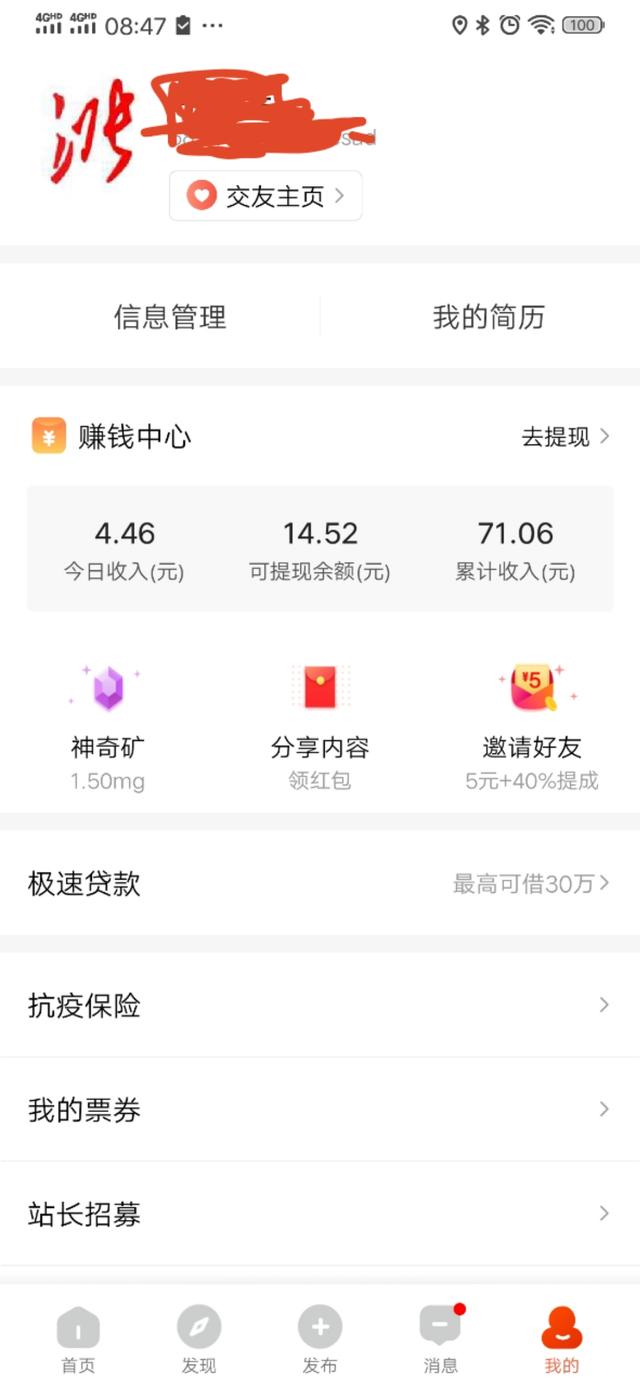The width and height of the screenshot is (640, 1387).
Task: Switch to the 发现 tab
Action: point(199,1338)
